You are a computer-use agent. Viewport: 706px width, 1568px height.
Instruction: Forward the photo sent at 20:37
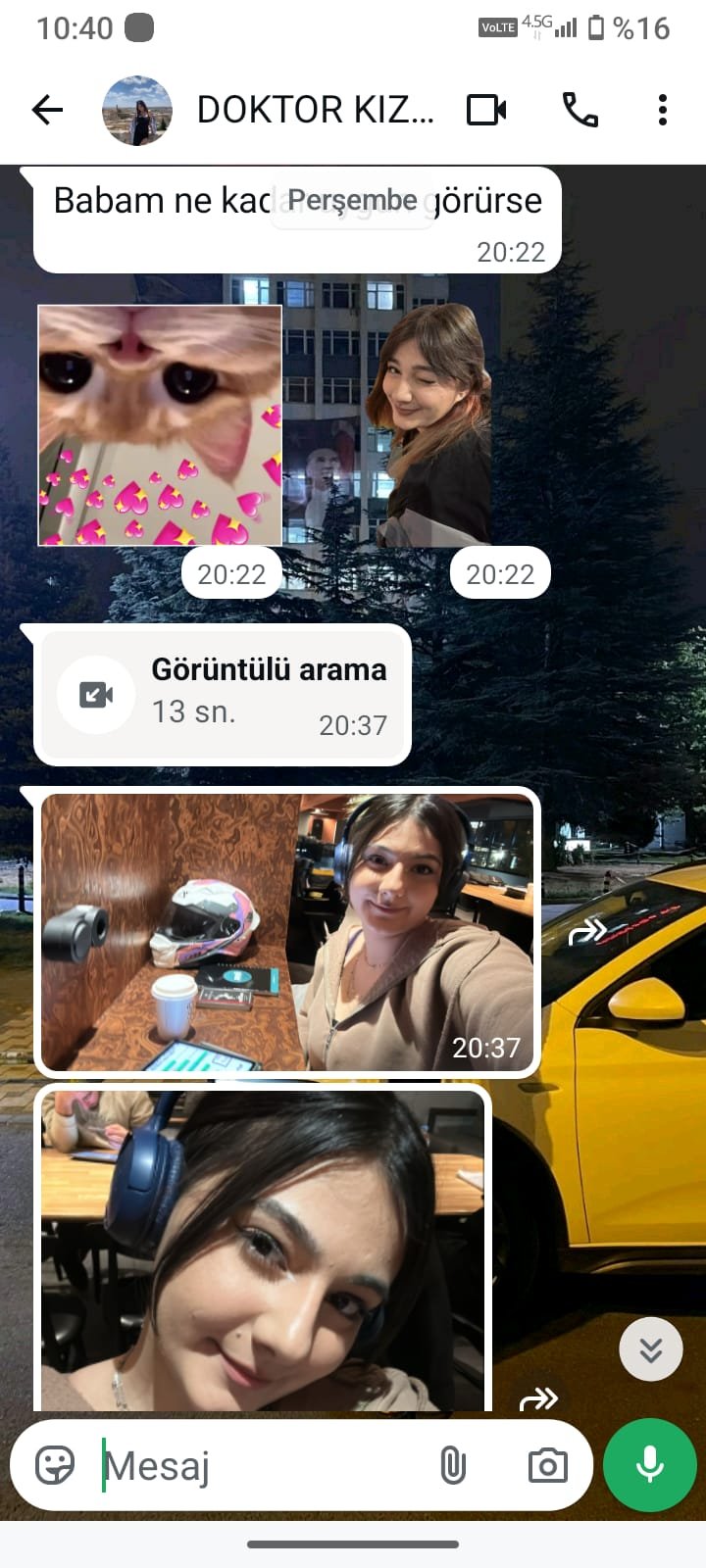[588, 931]
